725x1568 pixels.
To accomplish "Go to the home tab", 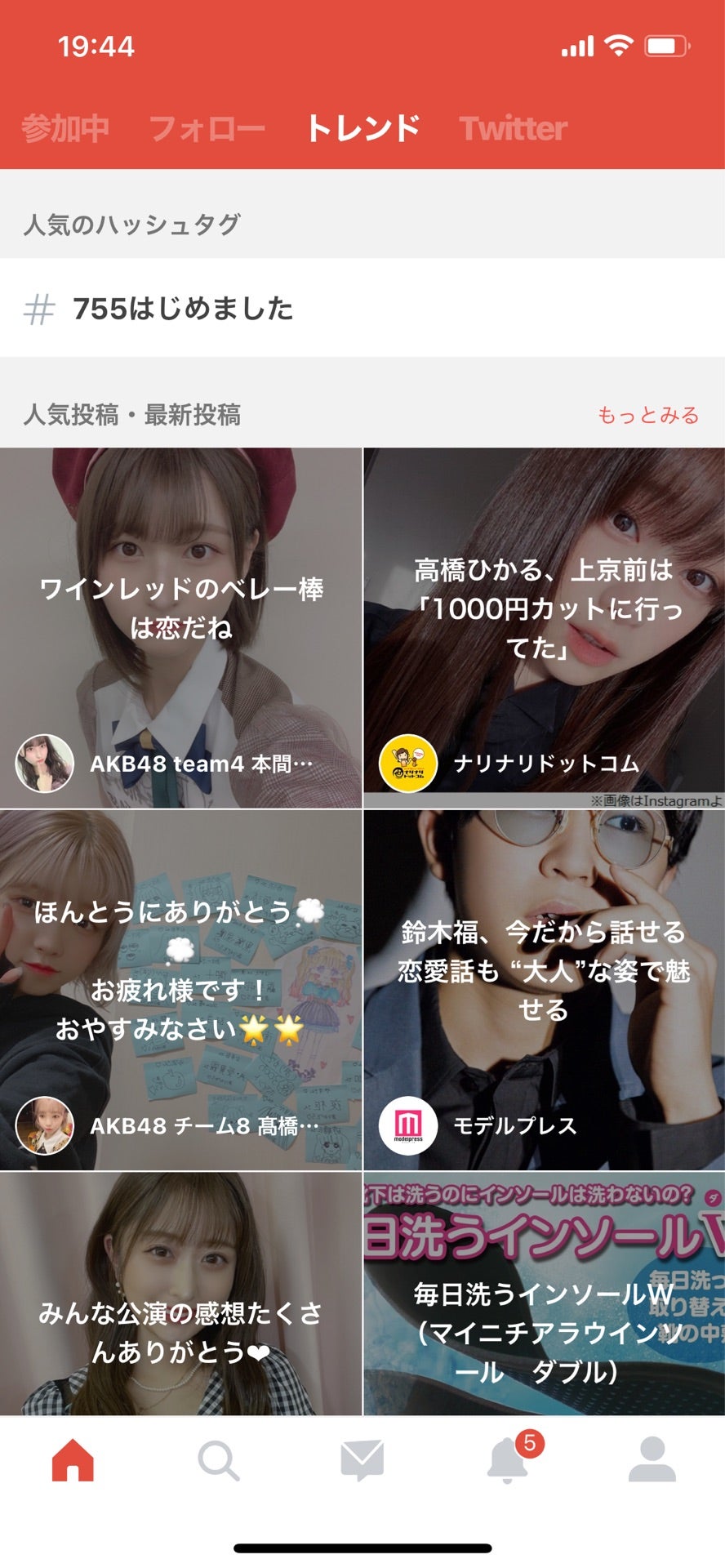I will pos(73,1460).
